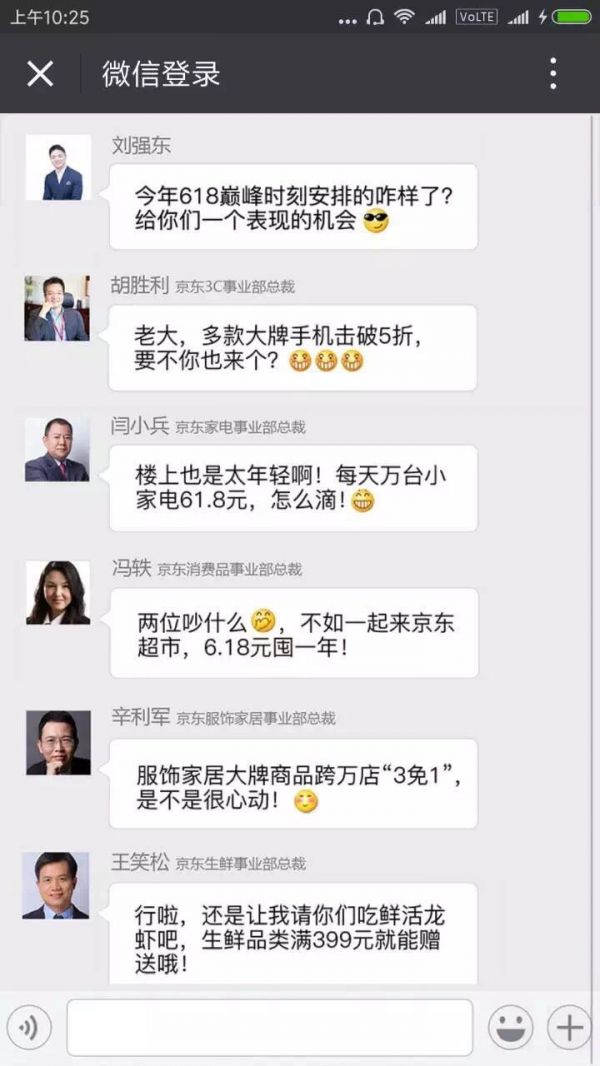Open the emoji picker
The height and width of the screenshot is (1066, 600).
pyautogui.click(x=510, y=1027)
